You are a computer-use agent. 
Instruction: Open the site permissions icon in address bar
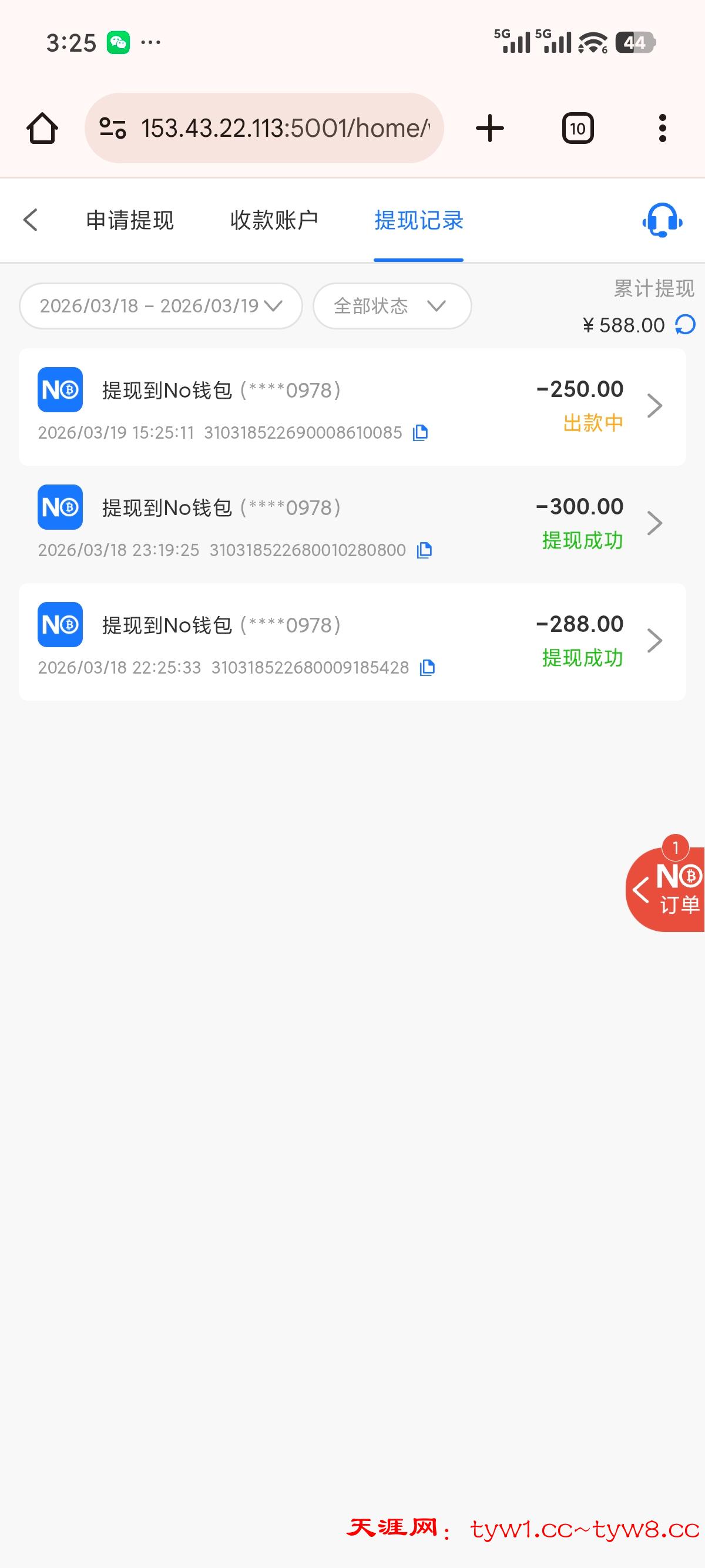[x=113, y=128]
